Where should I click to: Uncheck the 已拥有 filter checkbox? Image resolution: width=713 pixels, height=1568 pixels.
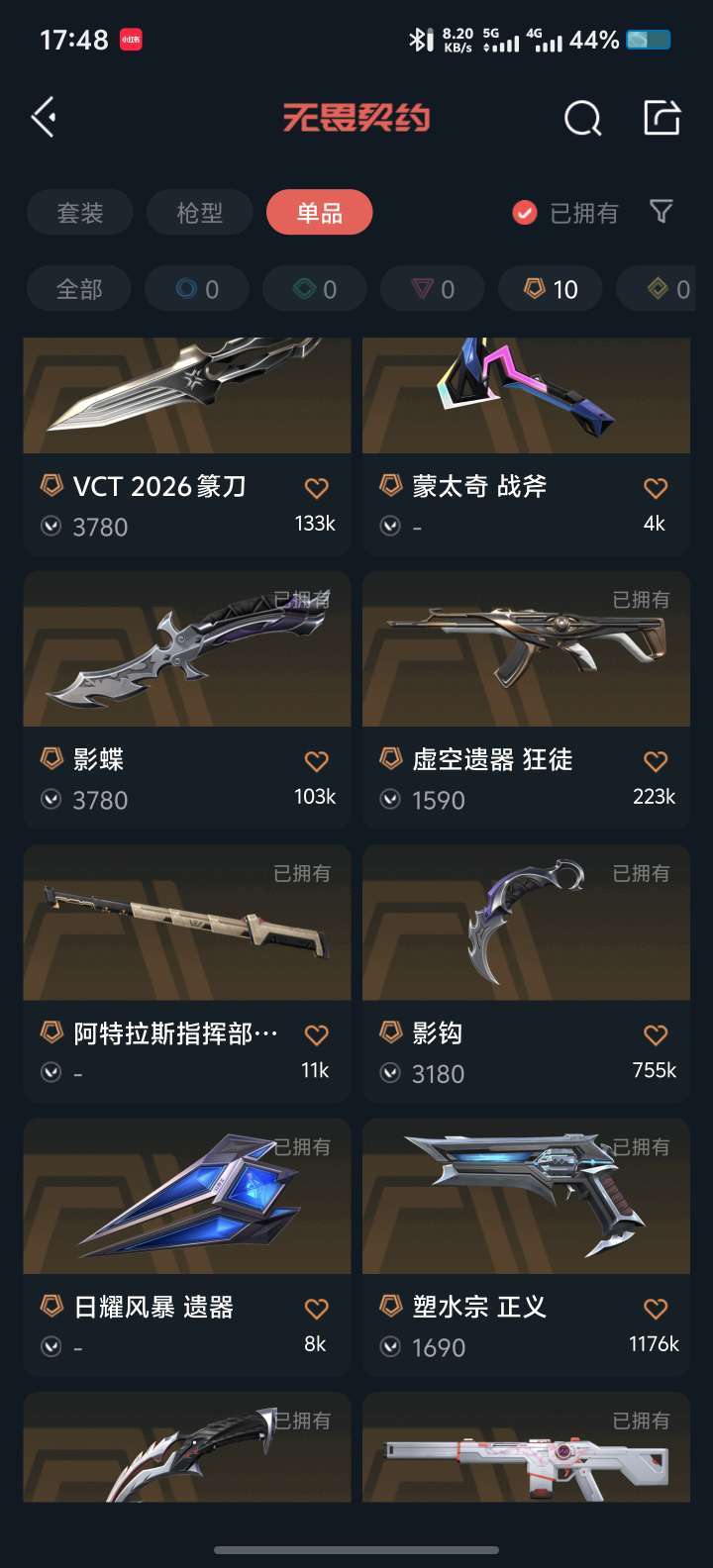click(x=525, y=213)
